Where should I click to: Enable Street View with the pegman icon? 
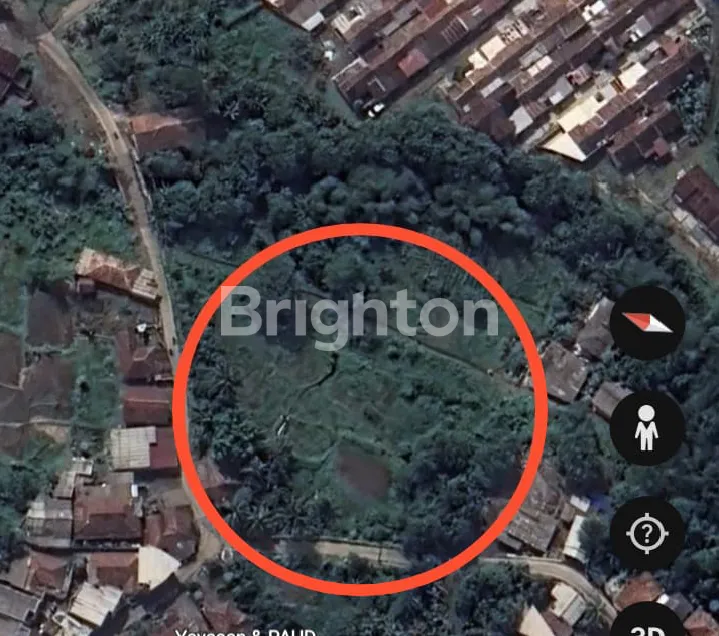click(x=647, y=428)
